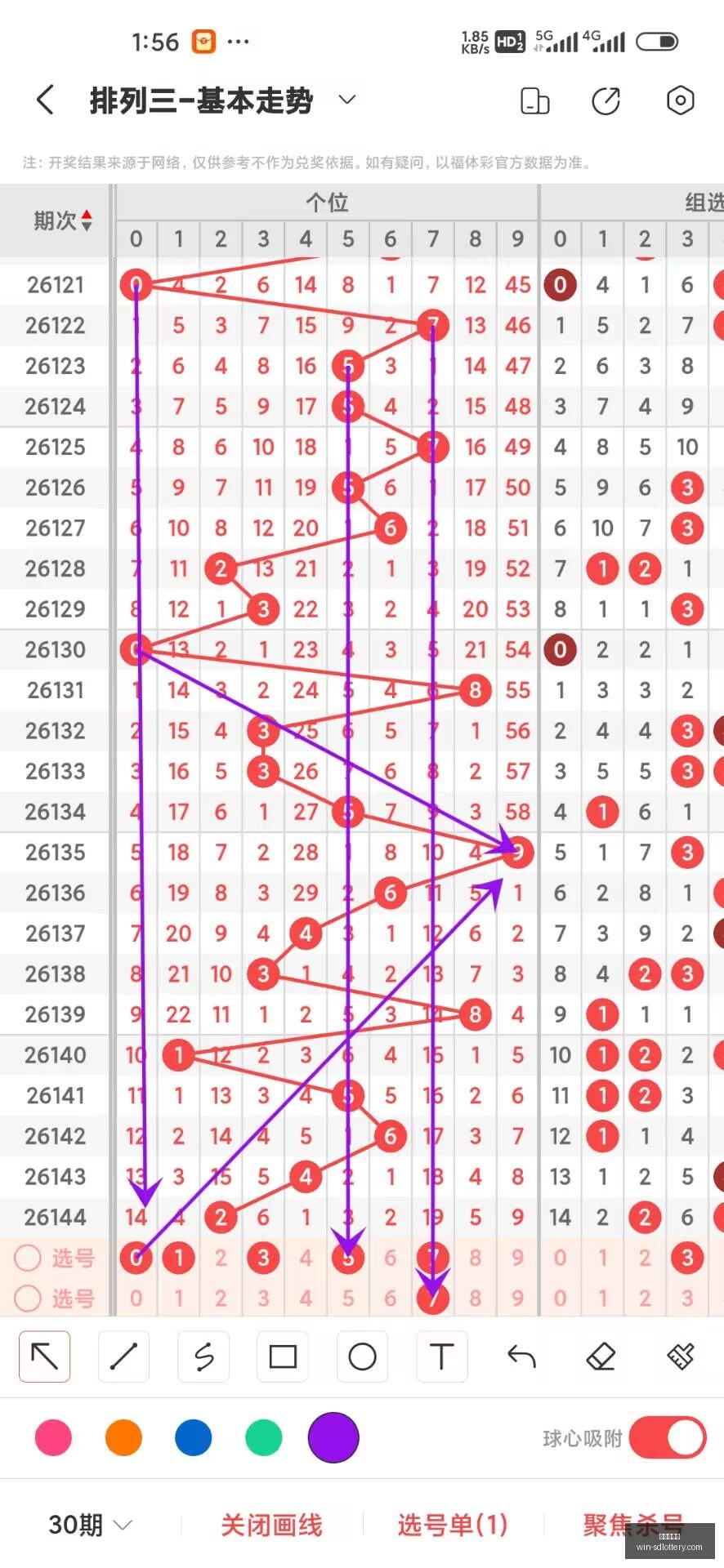
Task: Choose the straight line drawing tool
Action: point(123,1356)
